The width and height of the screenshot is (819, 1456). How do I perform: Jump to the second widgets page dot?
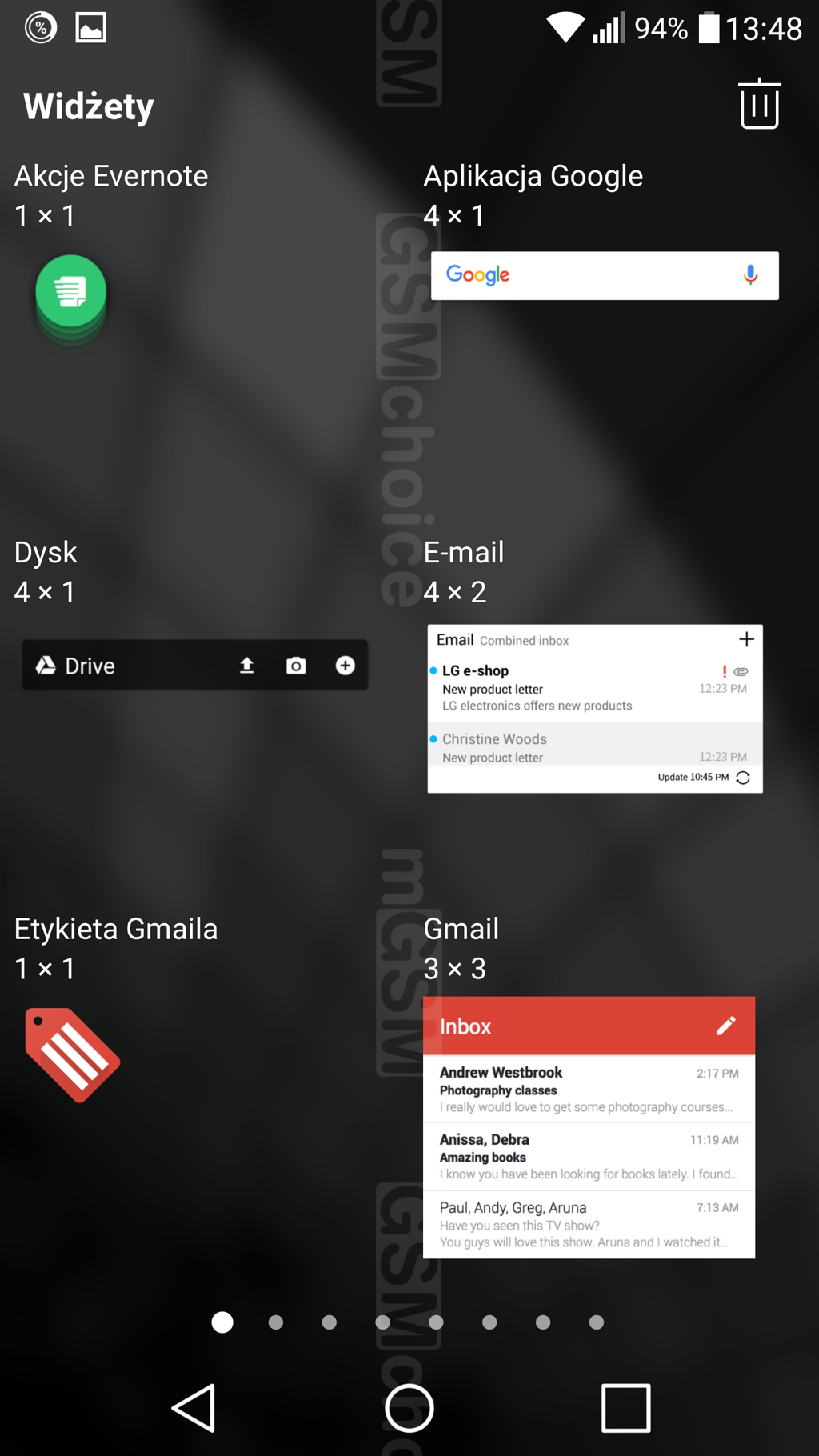pos(276,1322)
